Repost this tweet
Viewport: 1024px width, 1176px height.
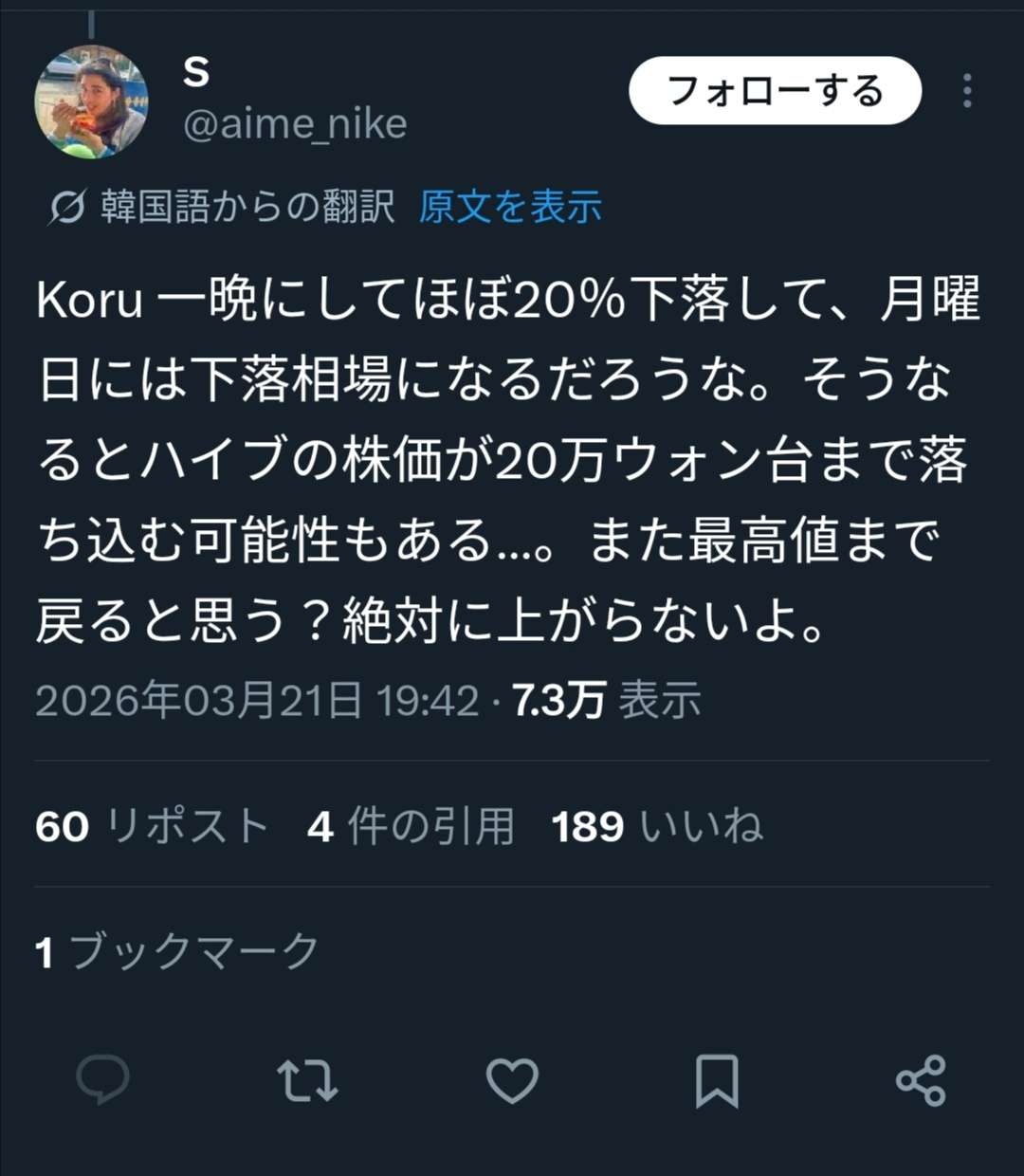[307, 1080]
